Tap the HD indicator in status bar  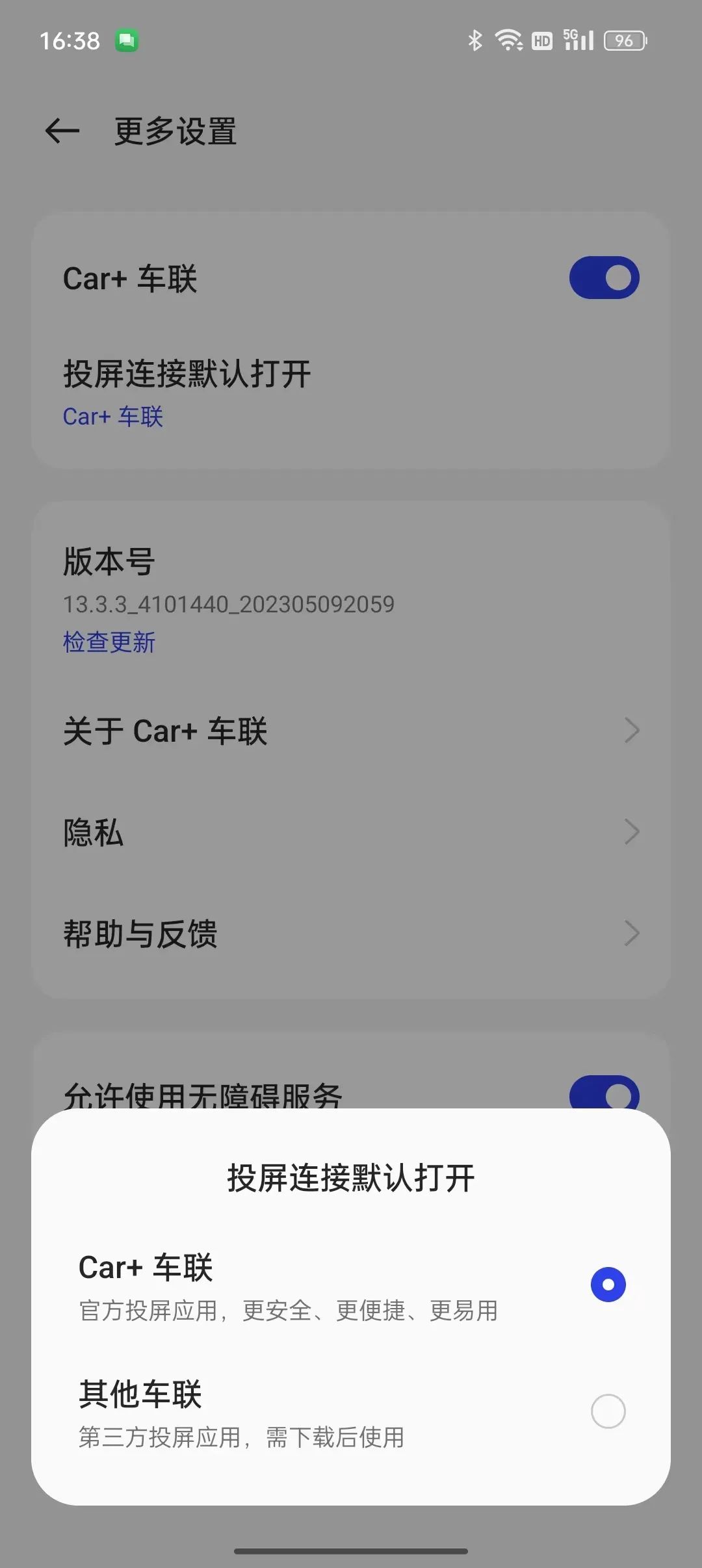tap(541, 40)
